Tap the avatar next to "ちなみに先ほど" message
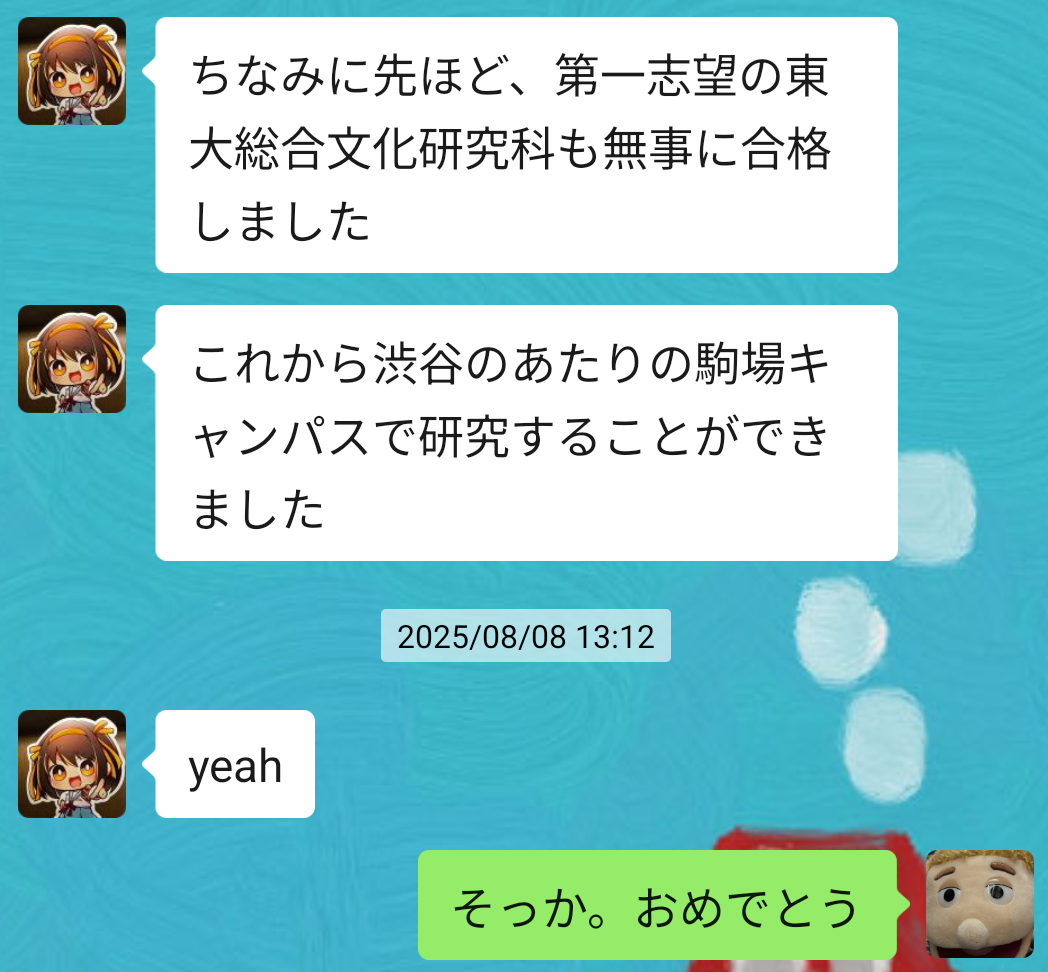 click(72, 71)
